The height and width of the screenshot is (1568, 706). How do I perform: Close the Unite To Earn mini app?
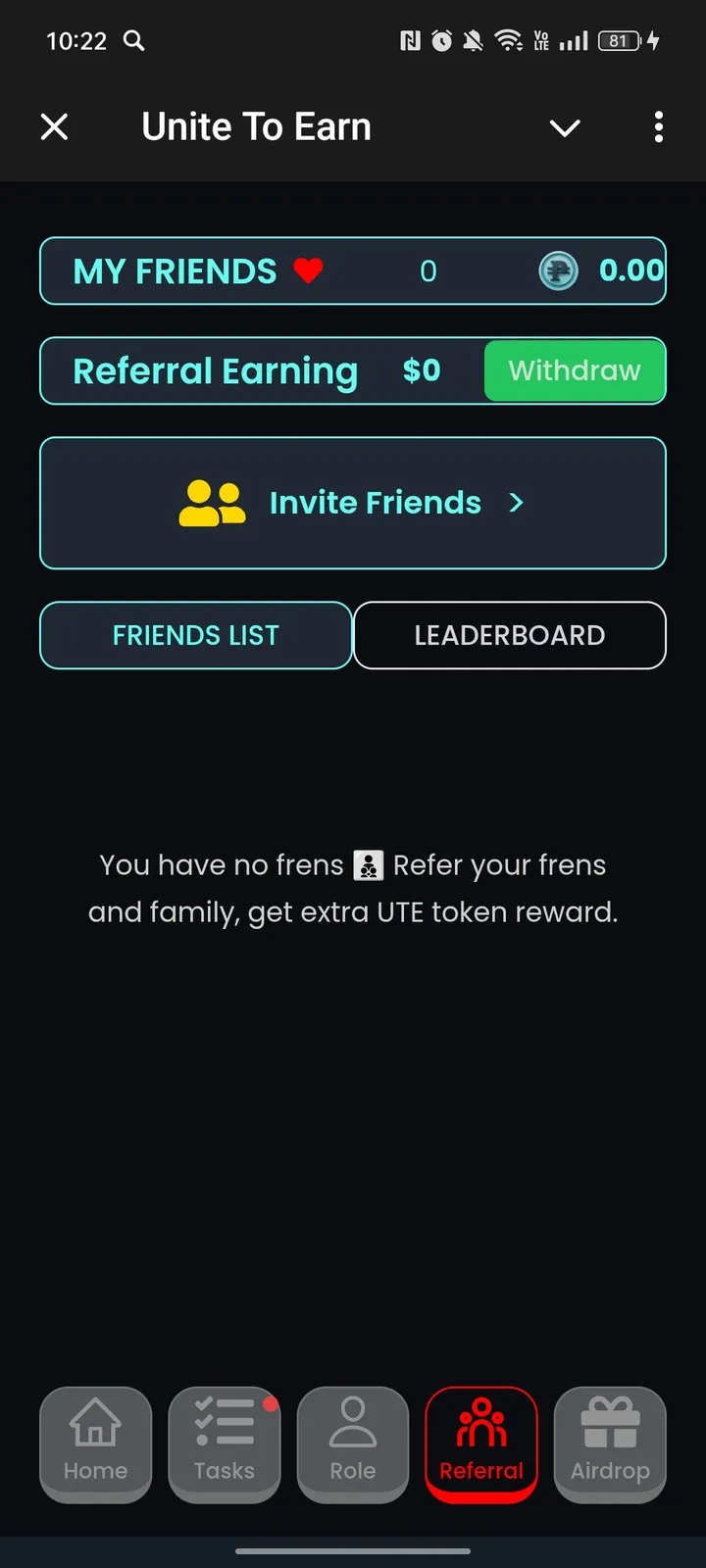(55, 127)
